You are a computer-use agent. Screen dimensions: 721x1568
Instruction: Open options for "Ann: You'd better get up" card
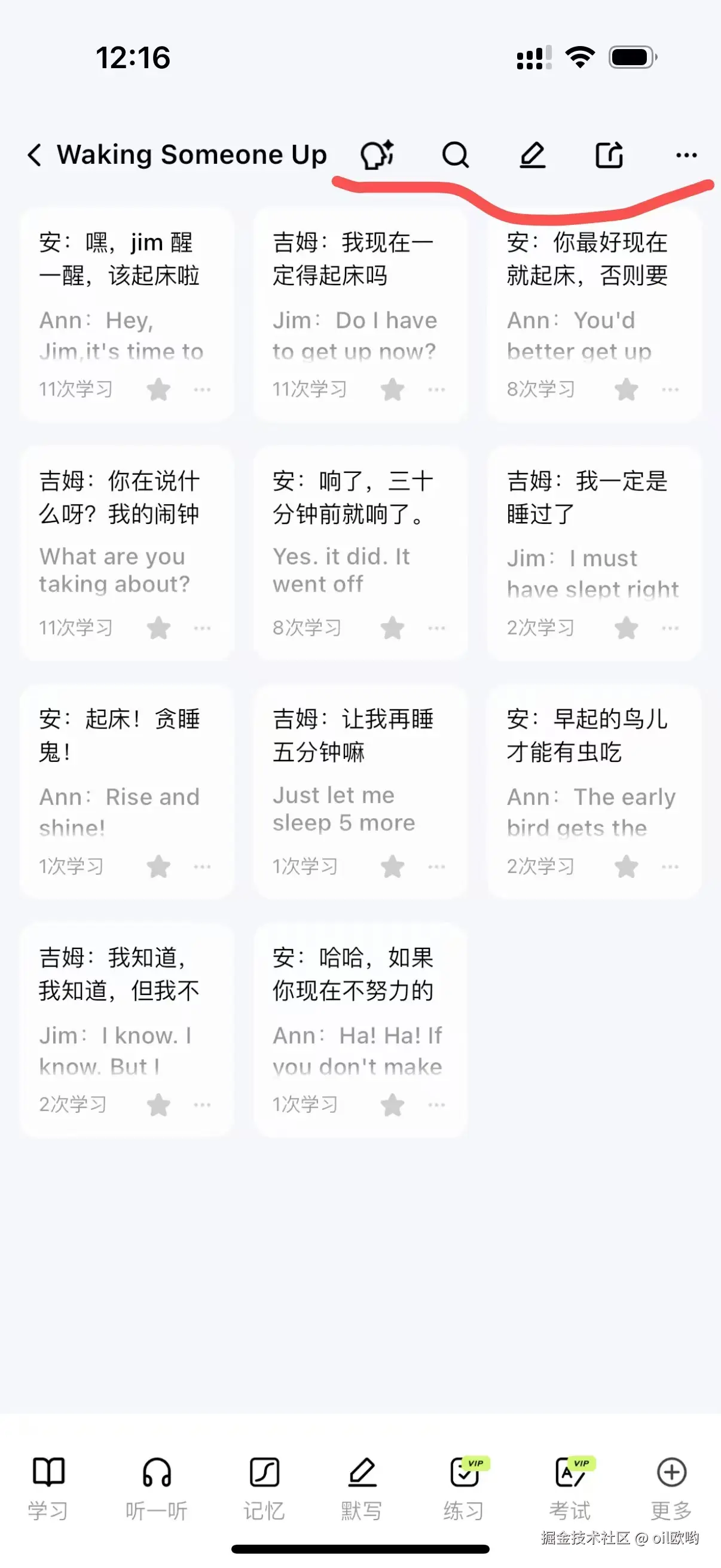click(670, 389)
